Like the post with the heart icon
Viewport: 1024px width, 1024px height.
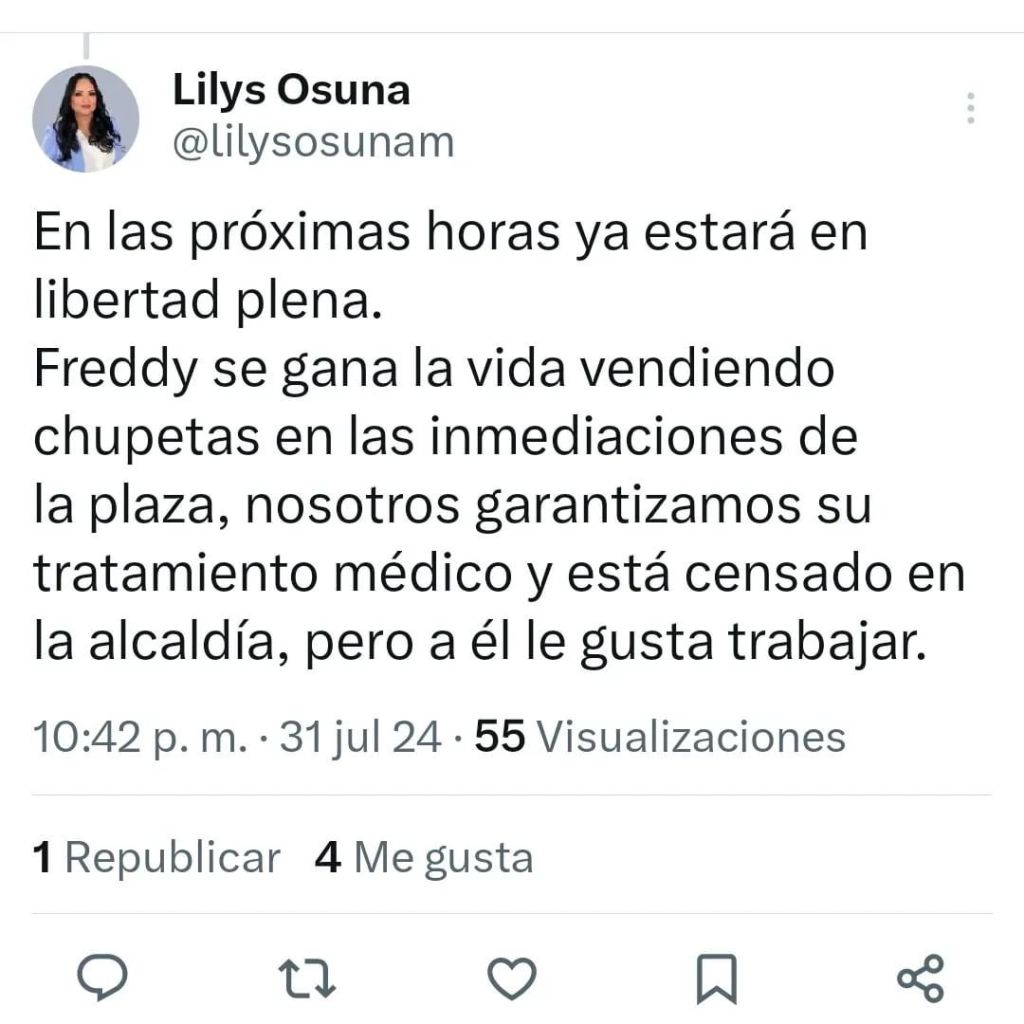pyautogui.click(x=512, y=977)
